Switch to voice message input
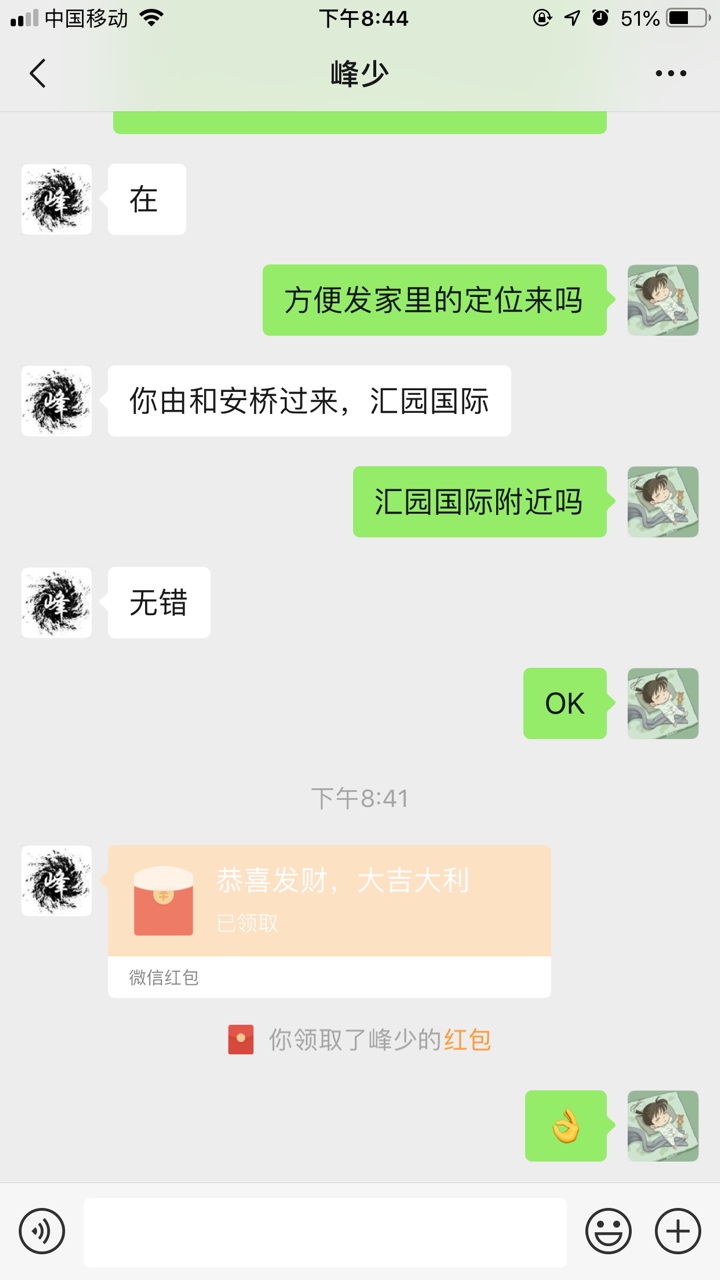This screenshot has width=720, height=1280. (x=42, y=1231)
